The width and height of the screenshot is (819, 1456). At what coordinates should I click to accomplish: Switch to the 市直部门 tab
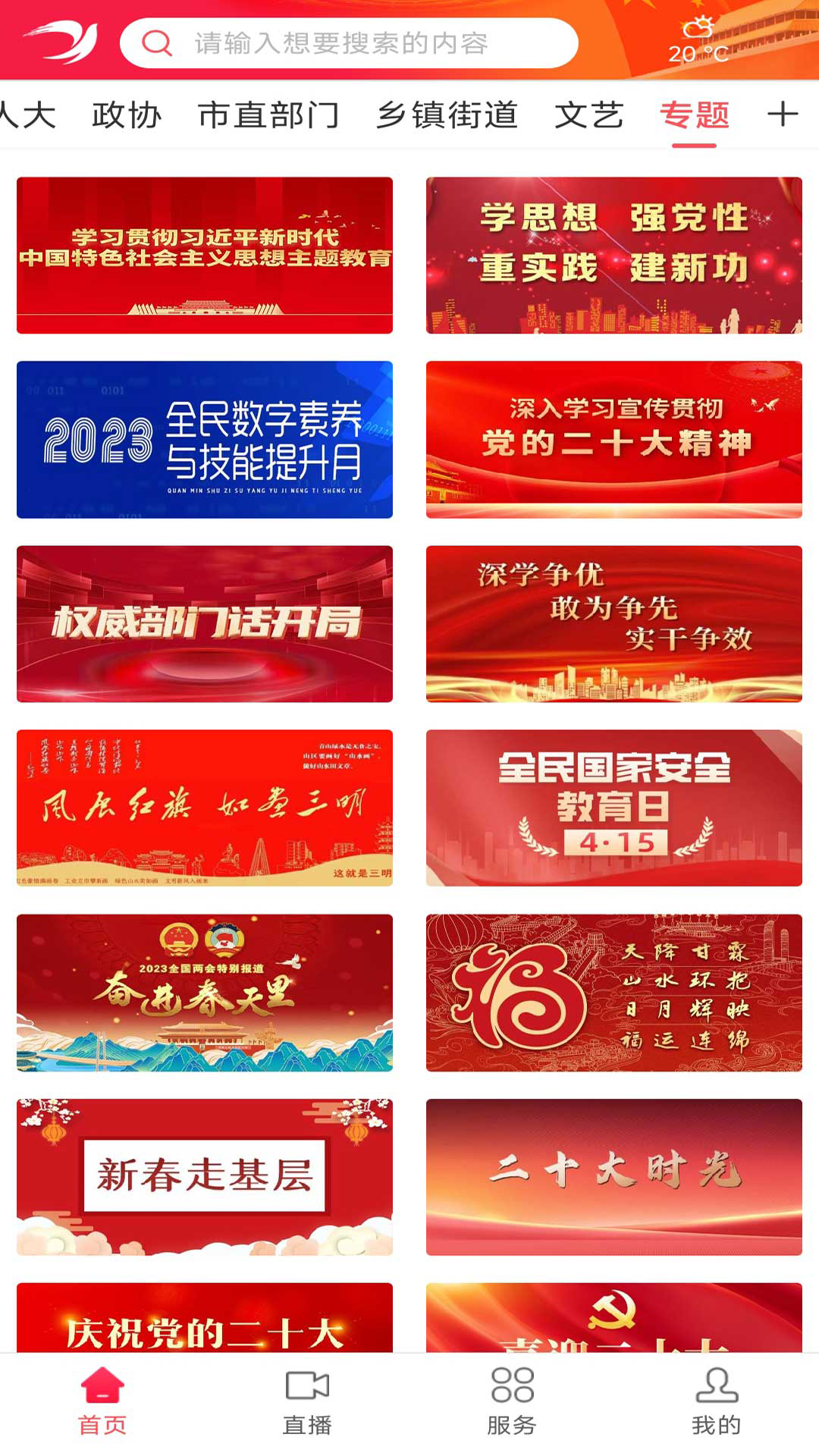(268, 115)
